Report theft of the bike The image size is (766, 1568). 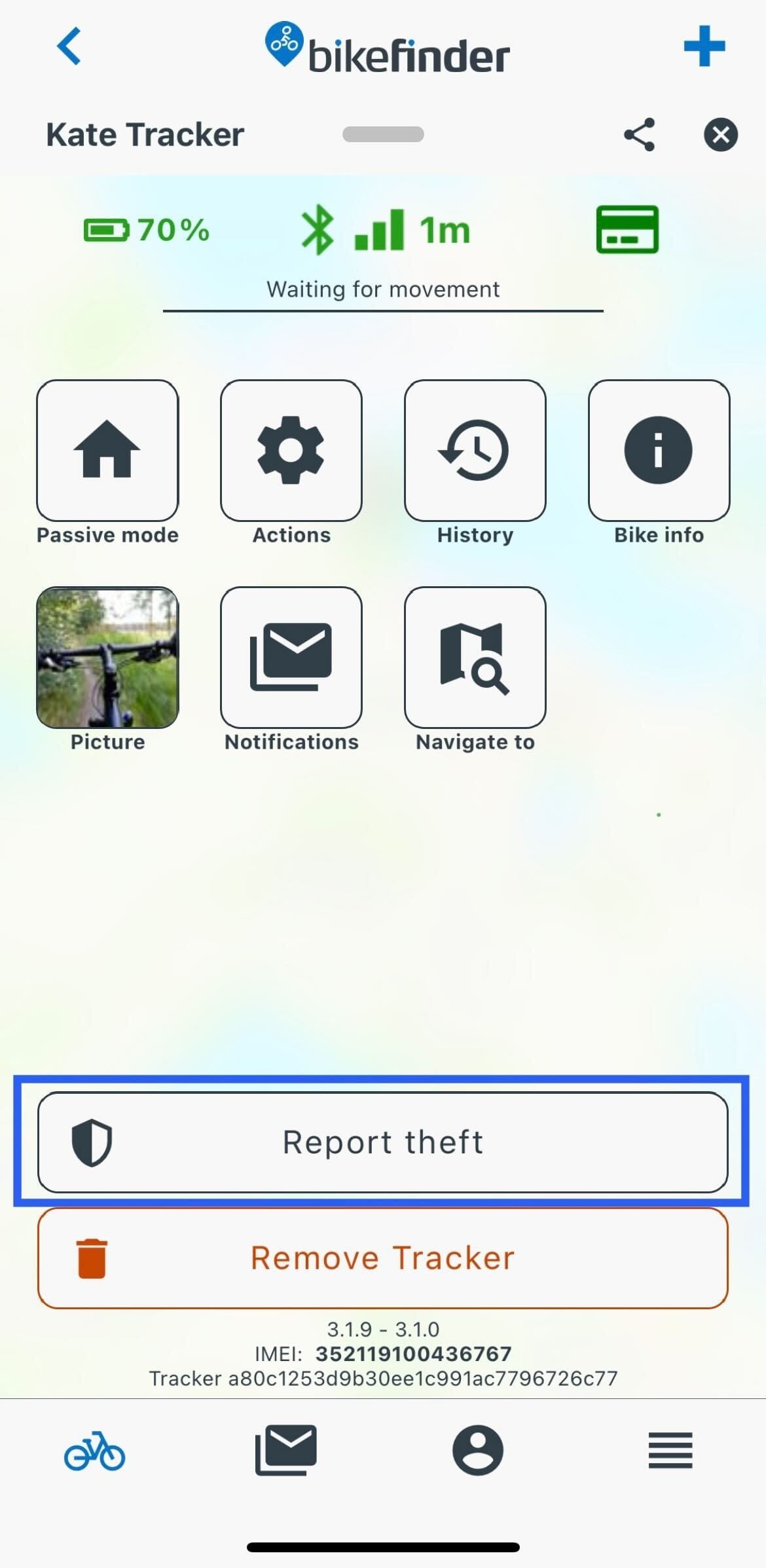[383, 1142]
